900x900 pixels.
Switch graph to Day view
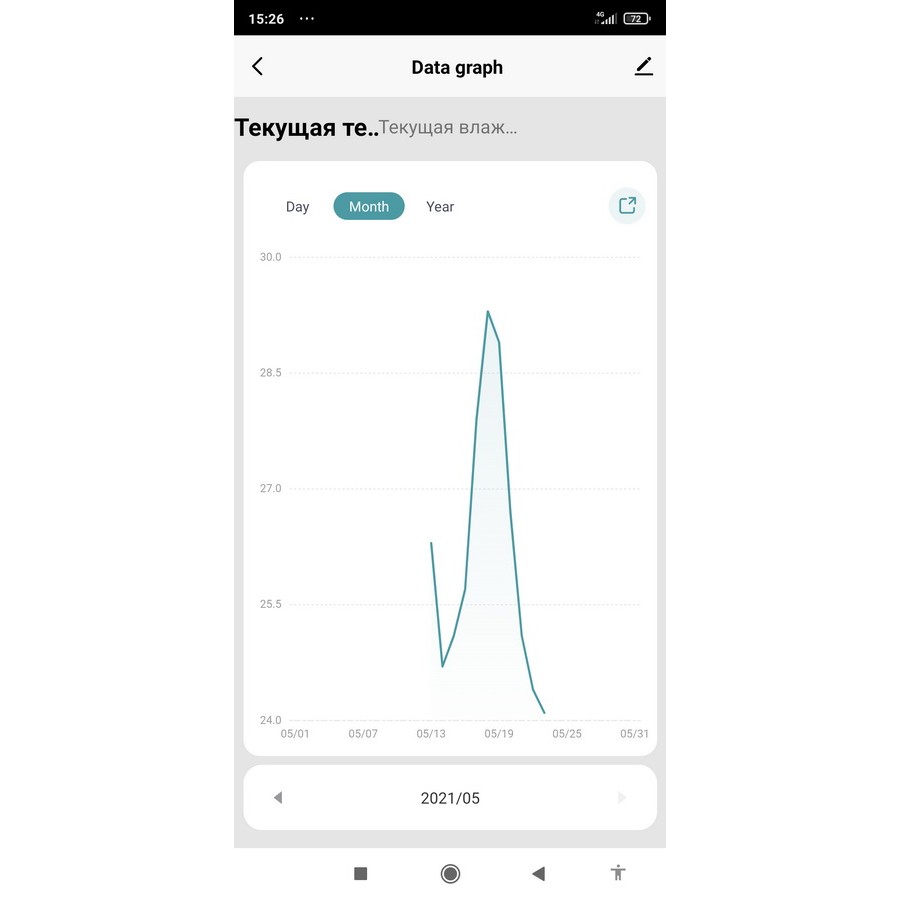(x=297, y=207)
